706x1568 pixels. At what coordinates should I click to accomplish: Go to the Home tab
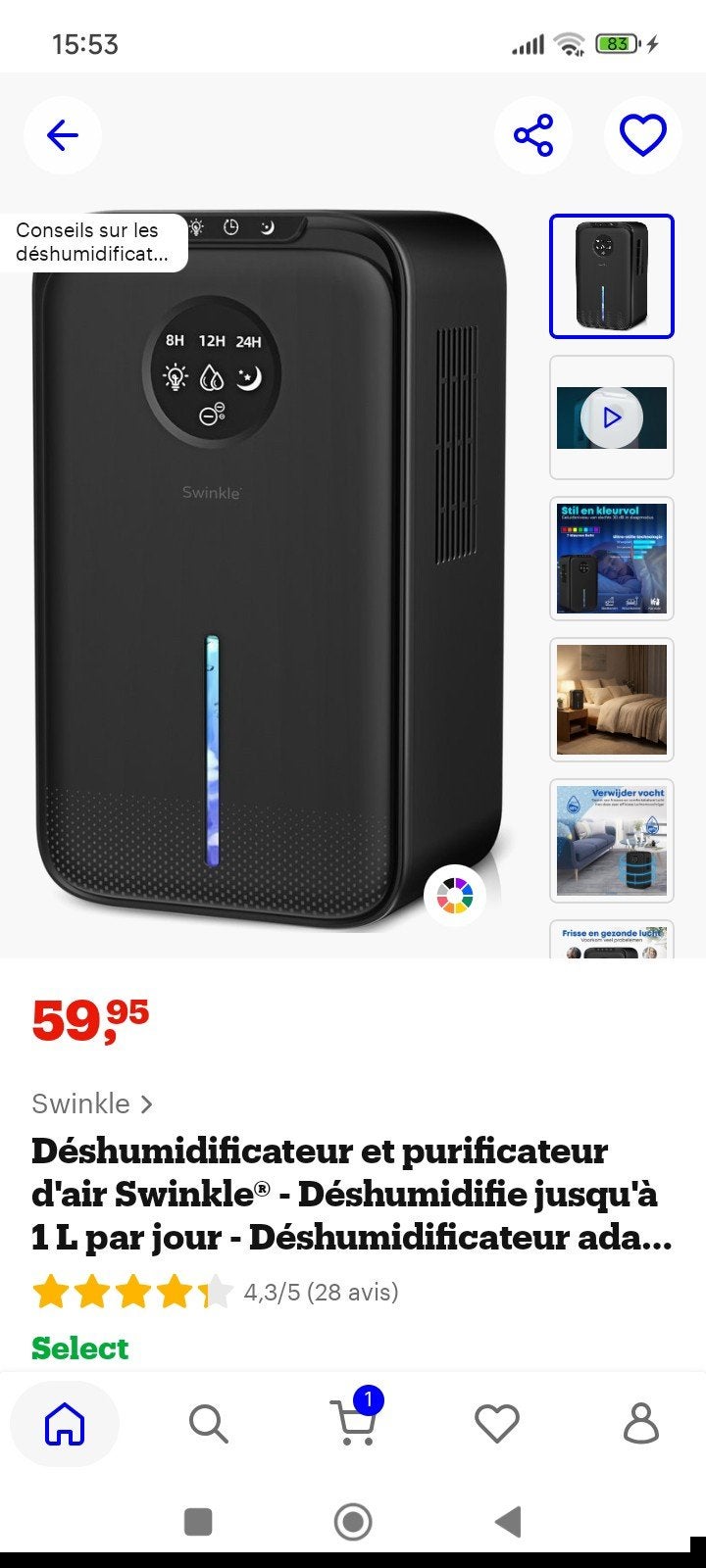click(65, 1424)
